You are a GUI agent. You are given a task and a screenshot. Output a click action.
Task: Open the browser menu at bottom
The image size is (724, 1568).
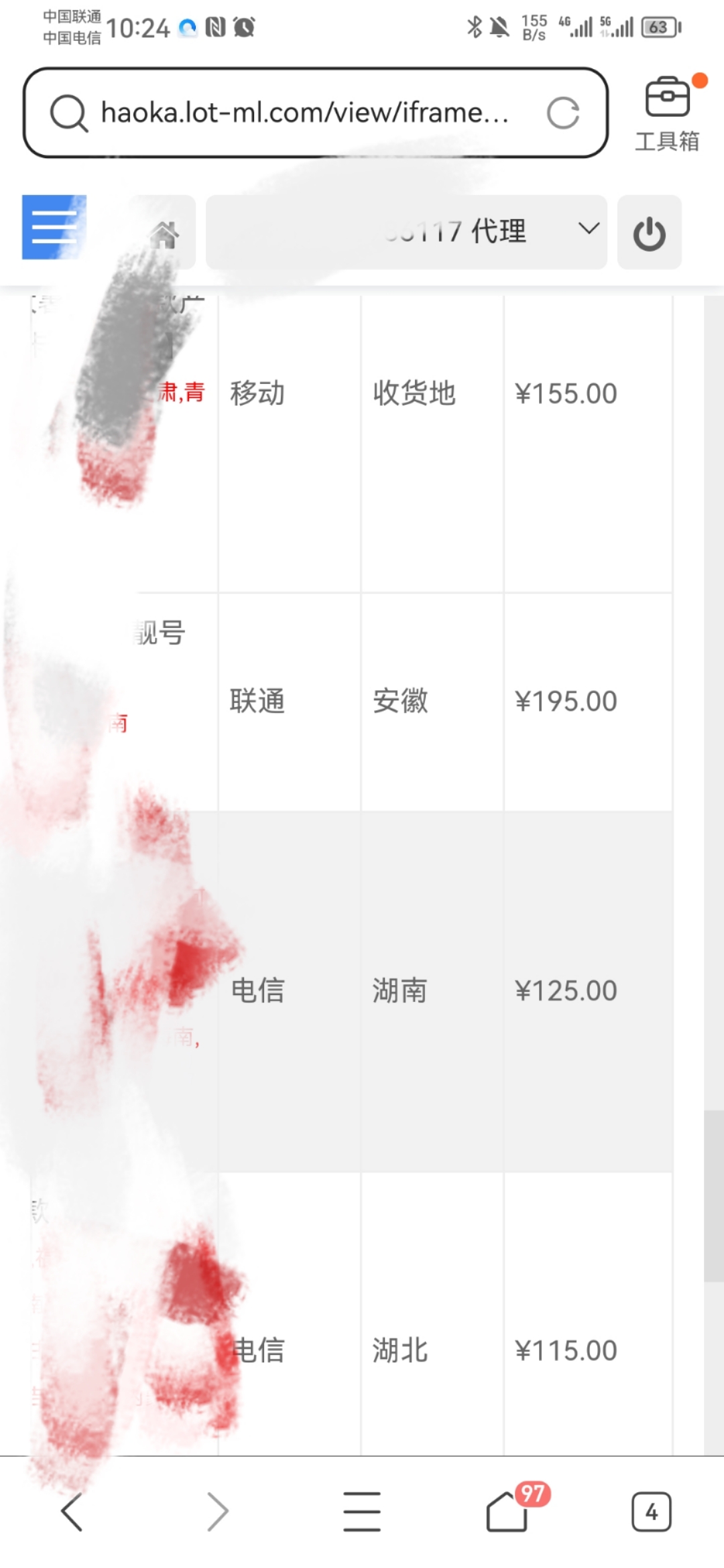point(362,1512)
